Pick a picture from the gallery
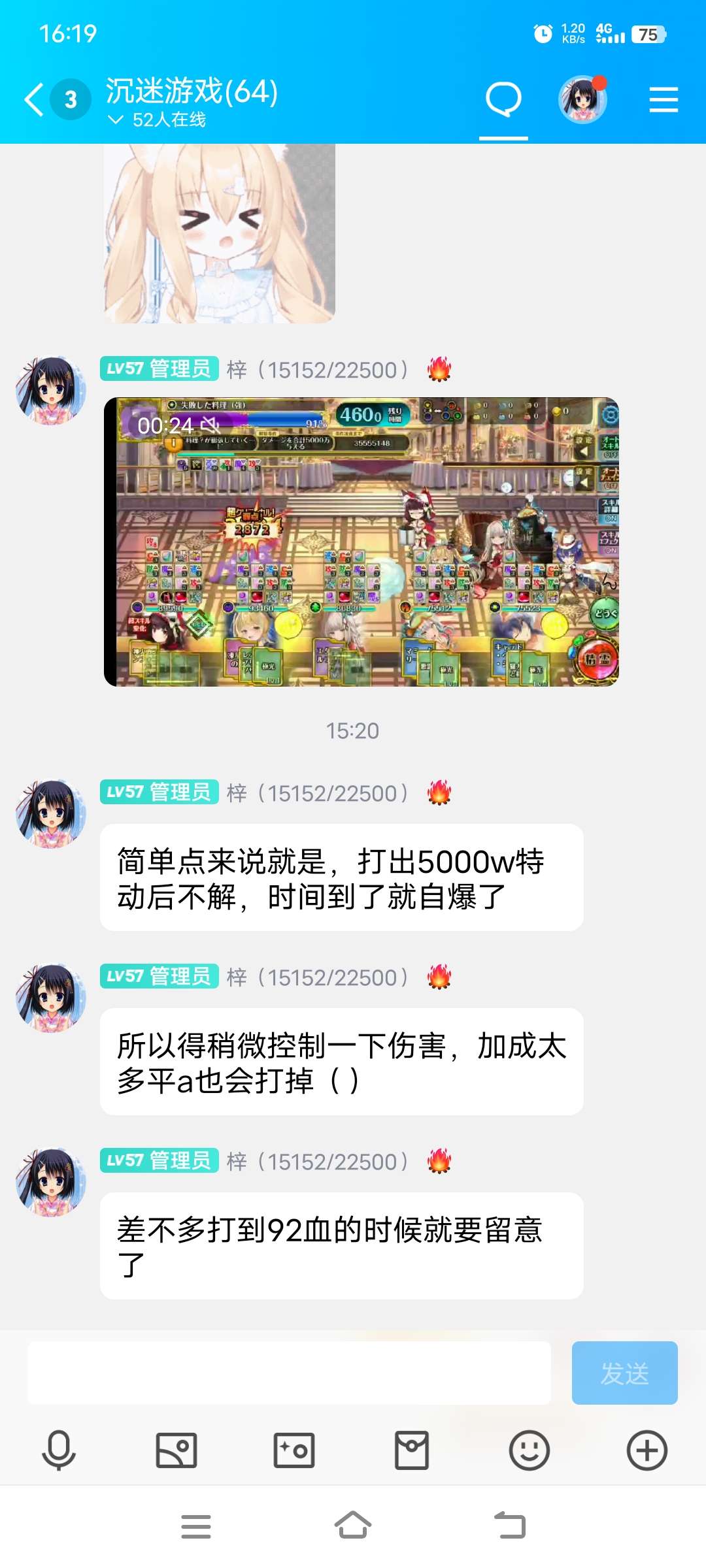Image resolution: width=706 pixels, height=1568 pixels. coord(176,1450)
